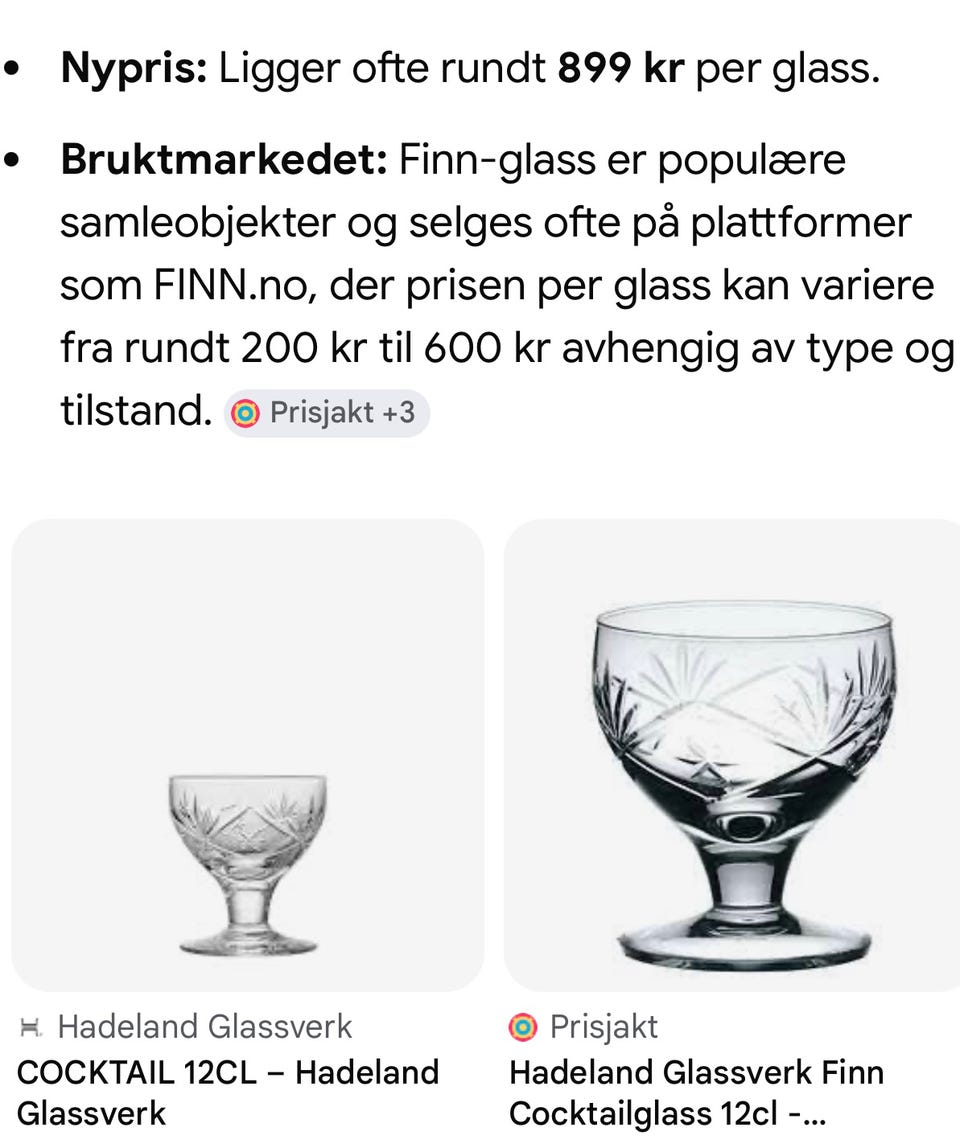This screenshot has height=1148, width=960.
Task: Select the Hadeland Glassverk source label
Action: point(205,1025)
